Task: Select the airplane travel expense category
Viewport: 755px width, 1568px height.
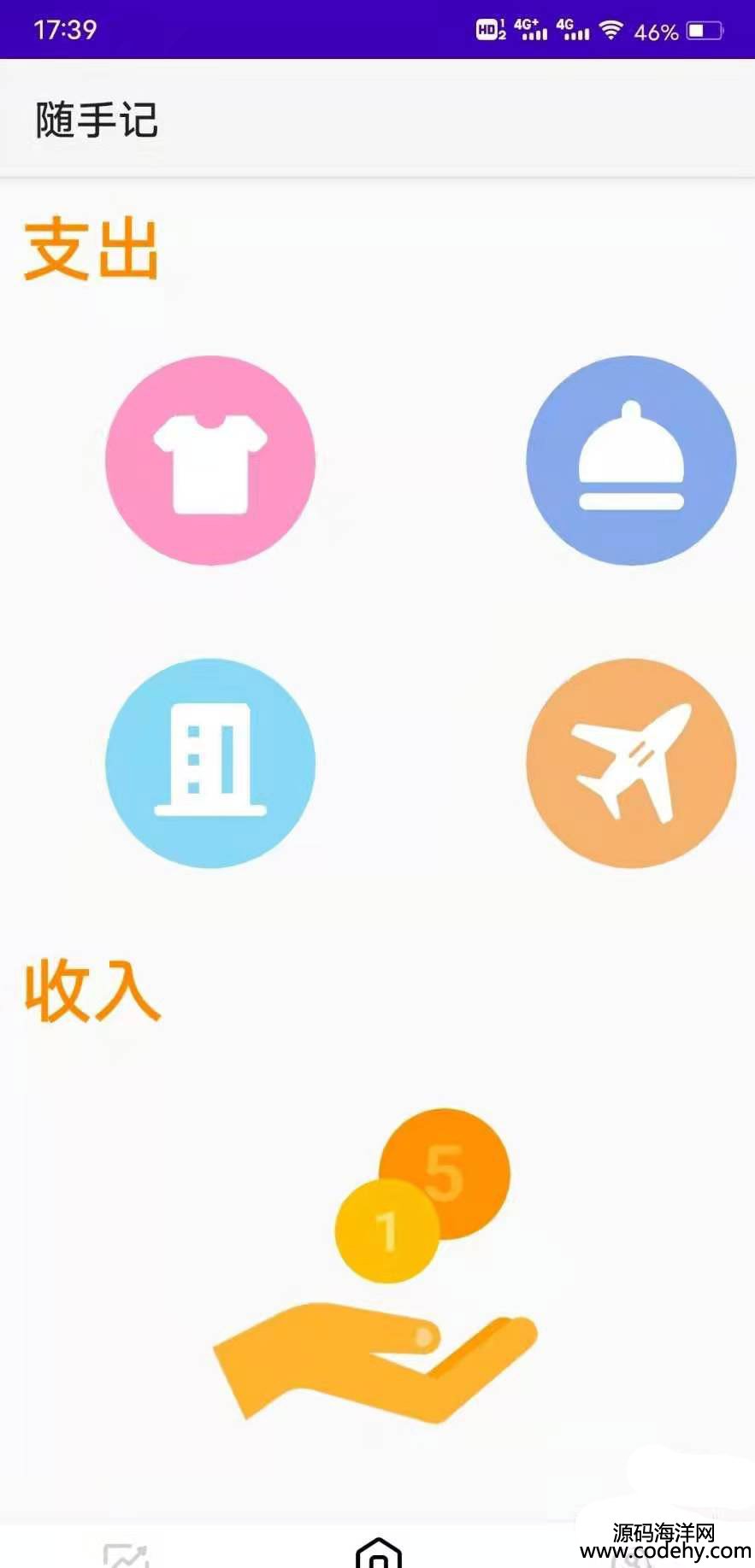Action: click(631, 763)
